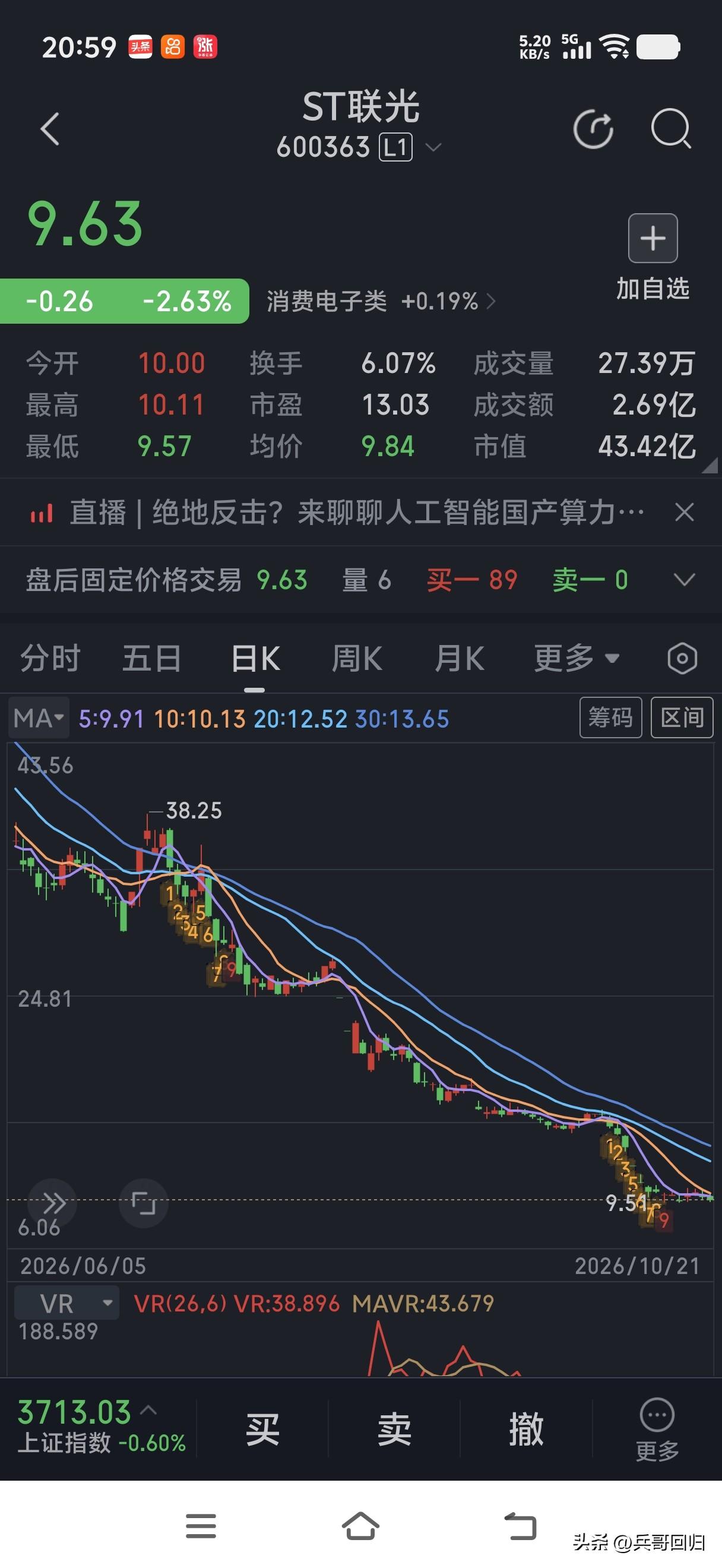Tap the 区间 range statistics button
Viewport: 722px width, 1568px height.
(682, 717)
